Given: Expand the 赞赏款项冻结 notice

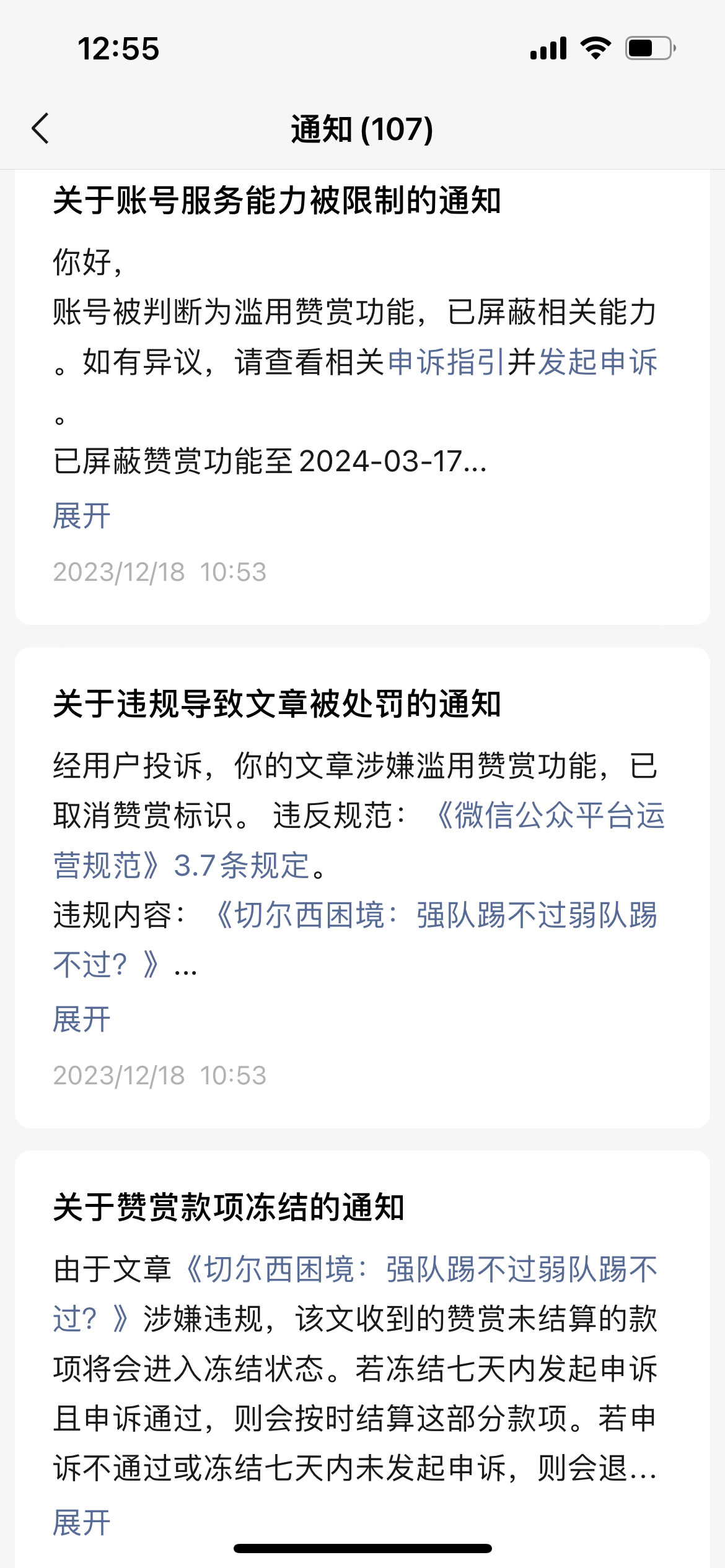Looking at the screenshot, I should [x=82, y=1523].
